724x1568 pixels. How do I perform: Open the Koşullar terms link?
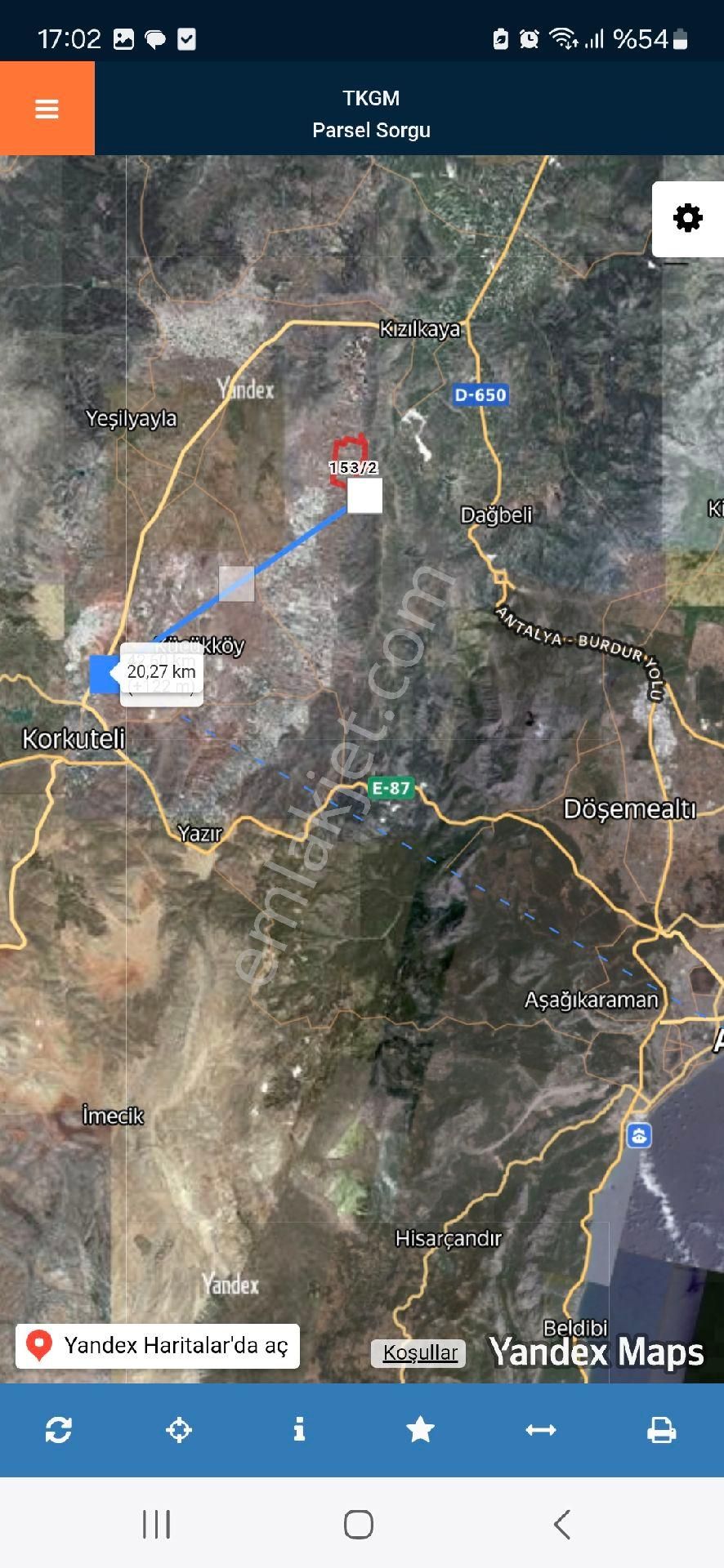[420, 1352]
